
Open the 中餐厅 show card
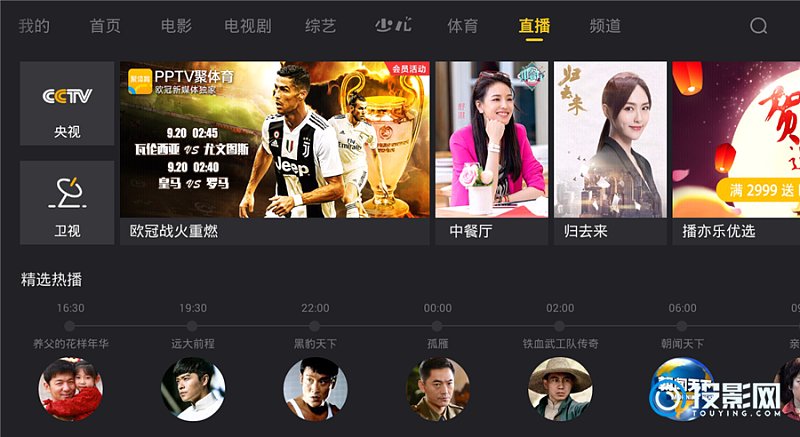click(x=491, y=150)
